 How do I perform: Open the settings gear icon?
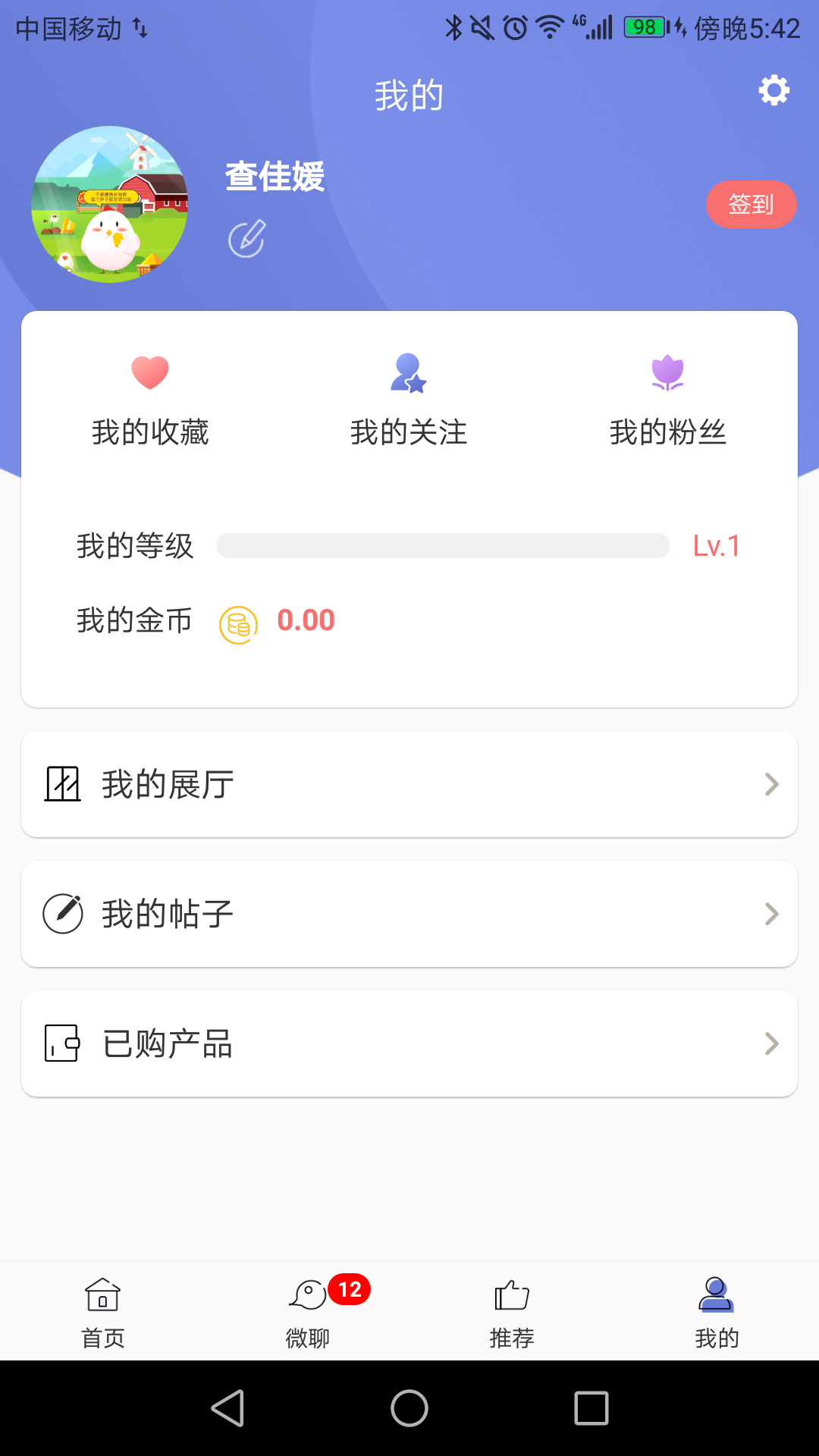(x=773, y=90)
